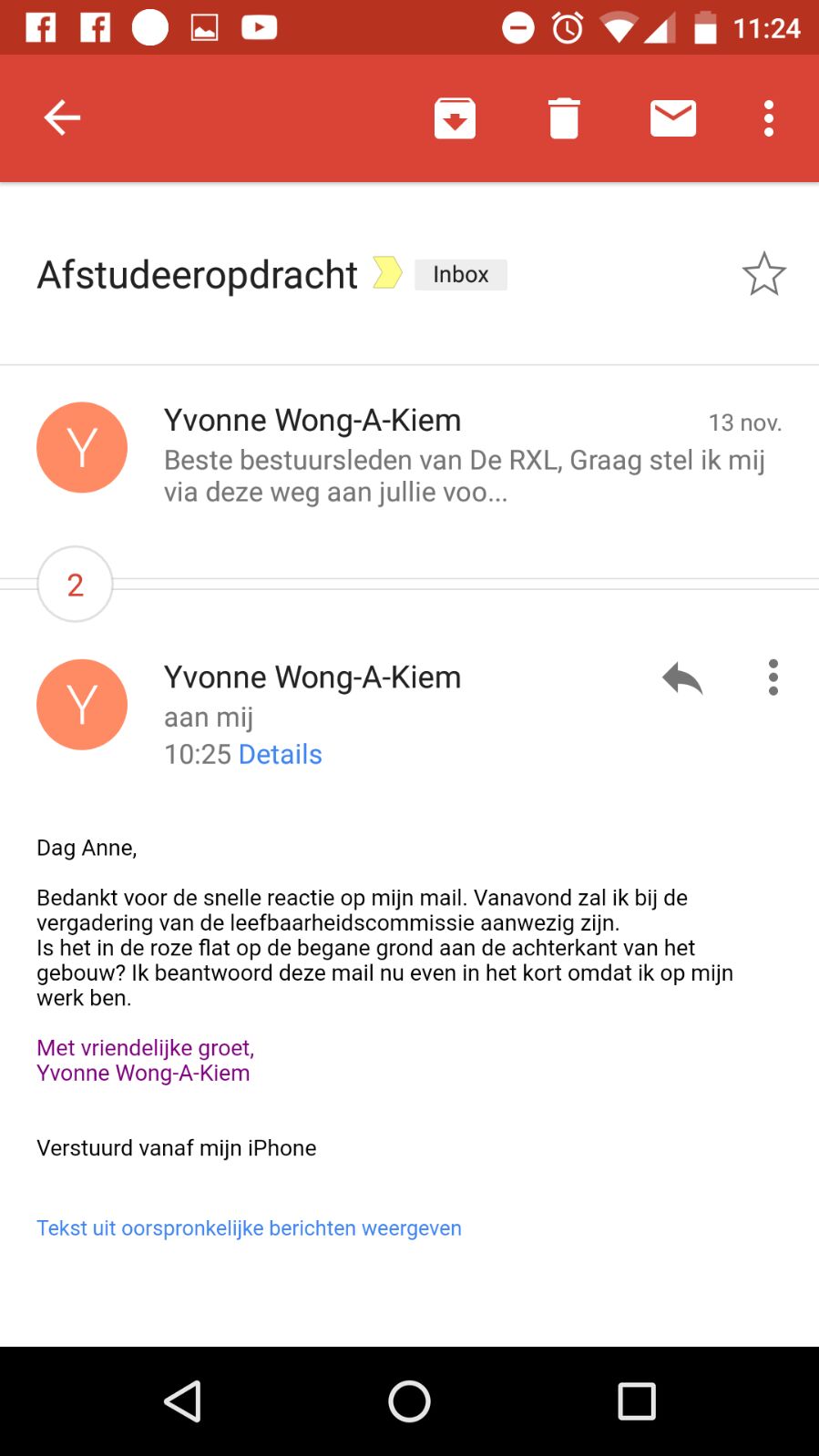Show Details of the message

tap(280, 755)
